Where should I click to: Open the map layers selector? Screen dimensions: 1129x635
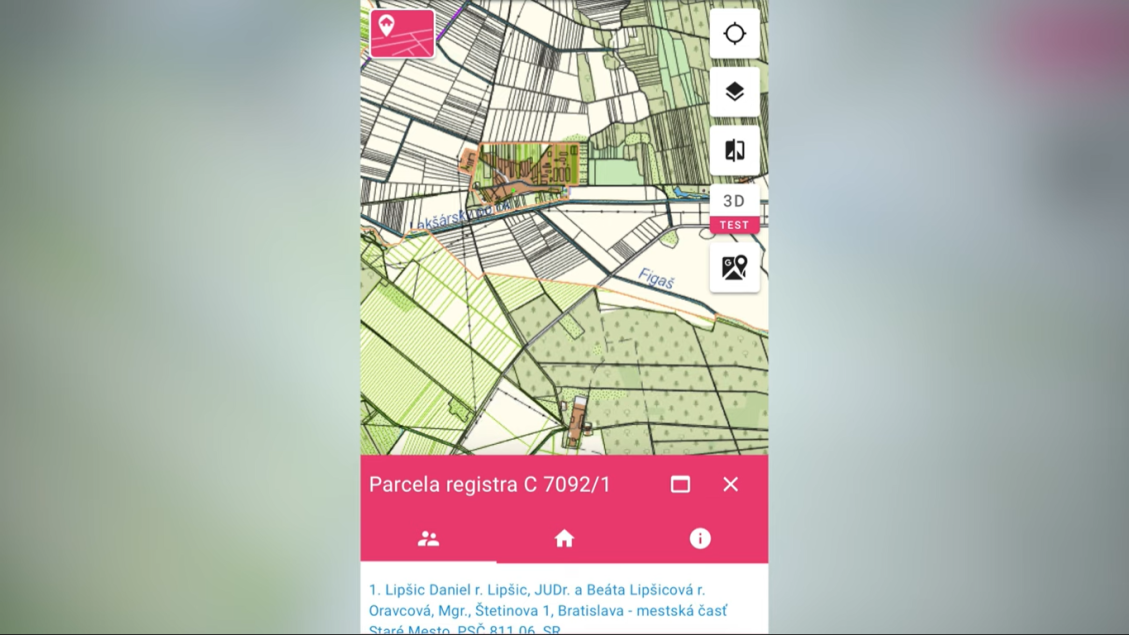click(x=734, y=92)
